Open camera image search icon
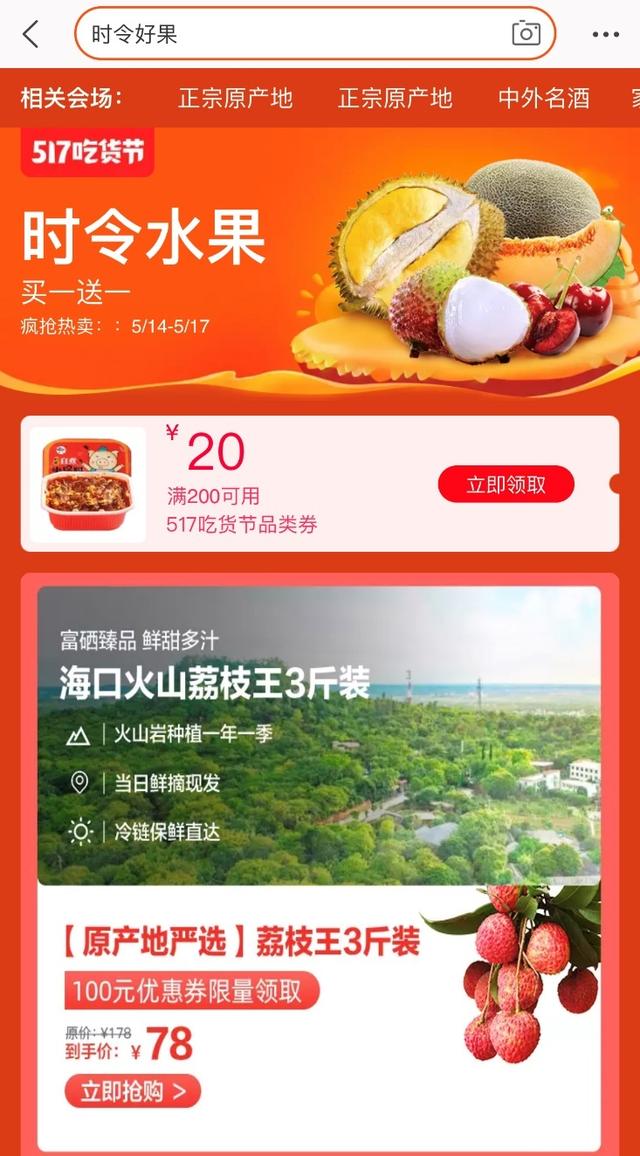Viewport: 640px width, 1156px height. (x=526, y=34)
